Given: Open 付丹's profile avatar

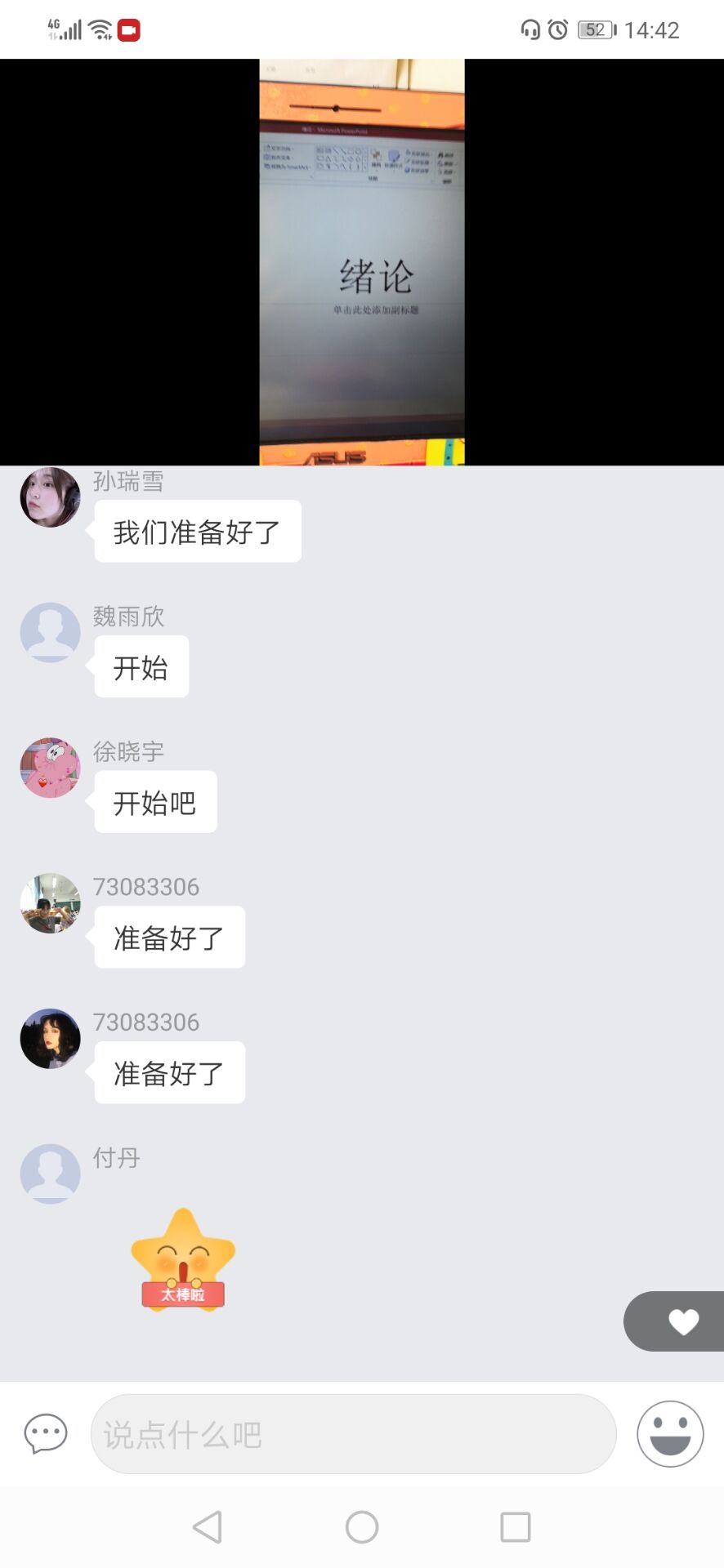Looking at the screenshot, I should (50, 1174).
